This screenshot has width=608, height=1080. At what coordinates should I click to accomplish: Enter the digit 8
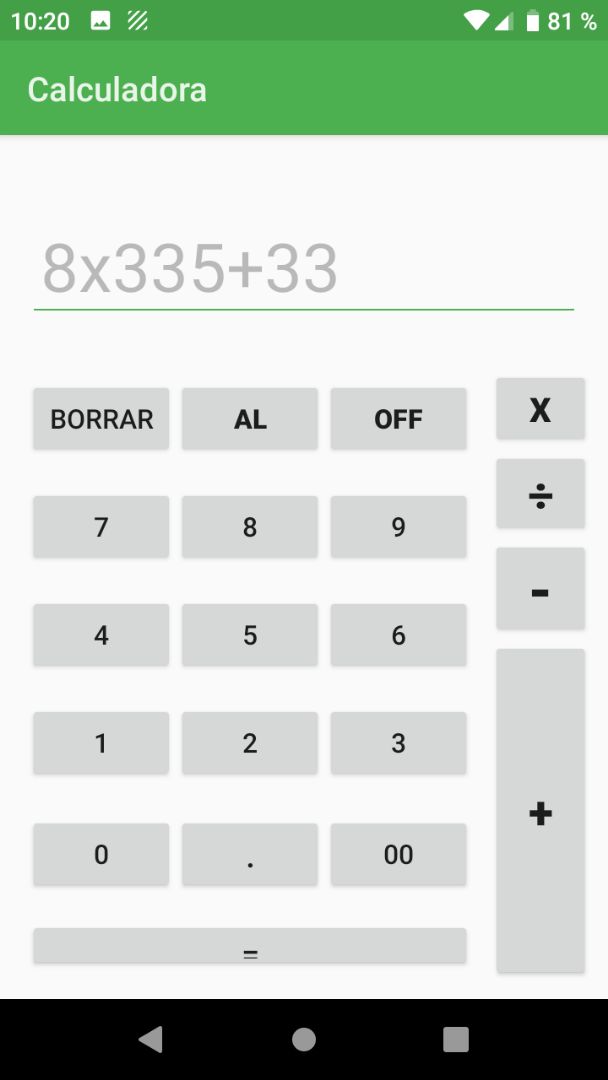[250, 527]
